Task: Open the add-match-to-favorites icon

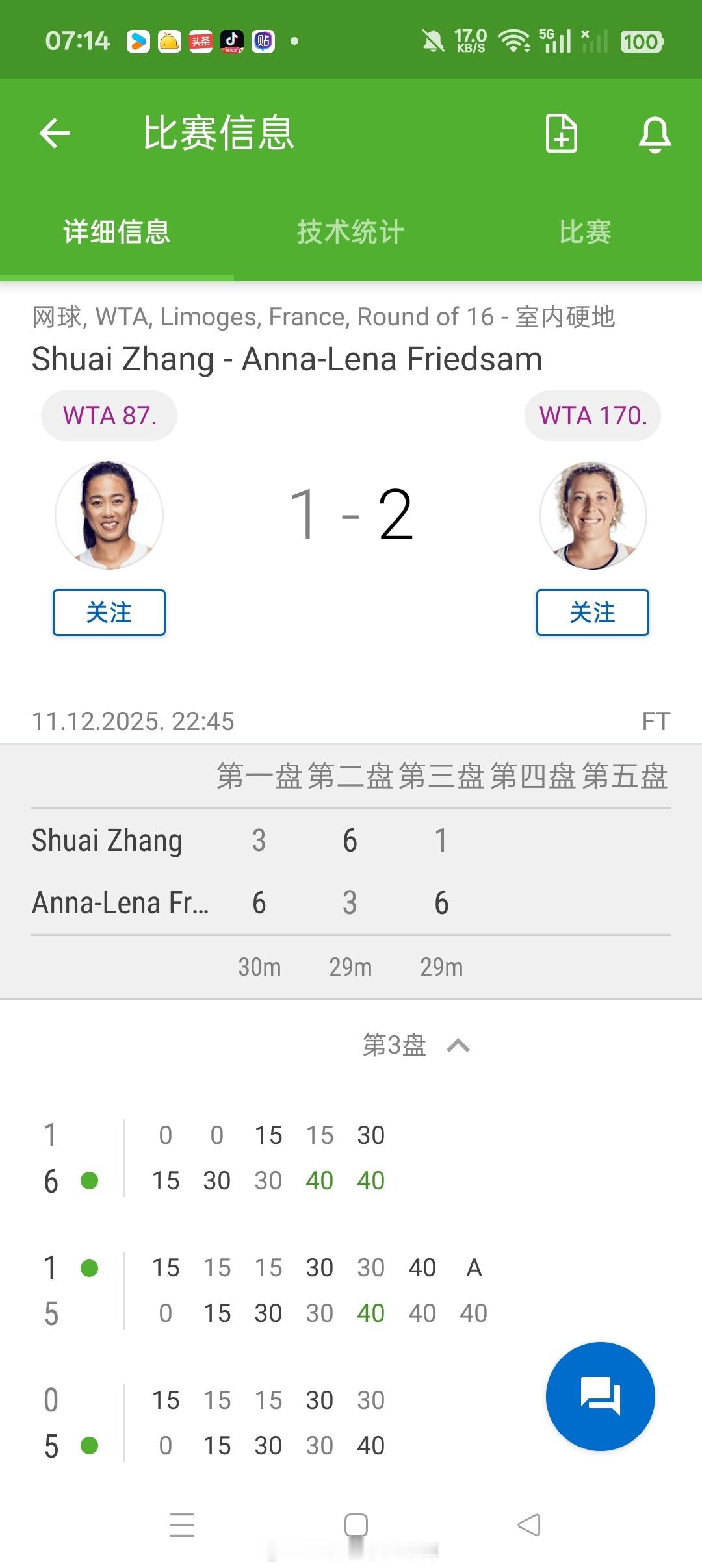Action: point(560,134)
